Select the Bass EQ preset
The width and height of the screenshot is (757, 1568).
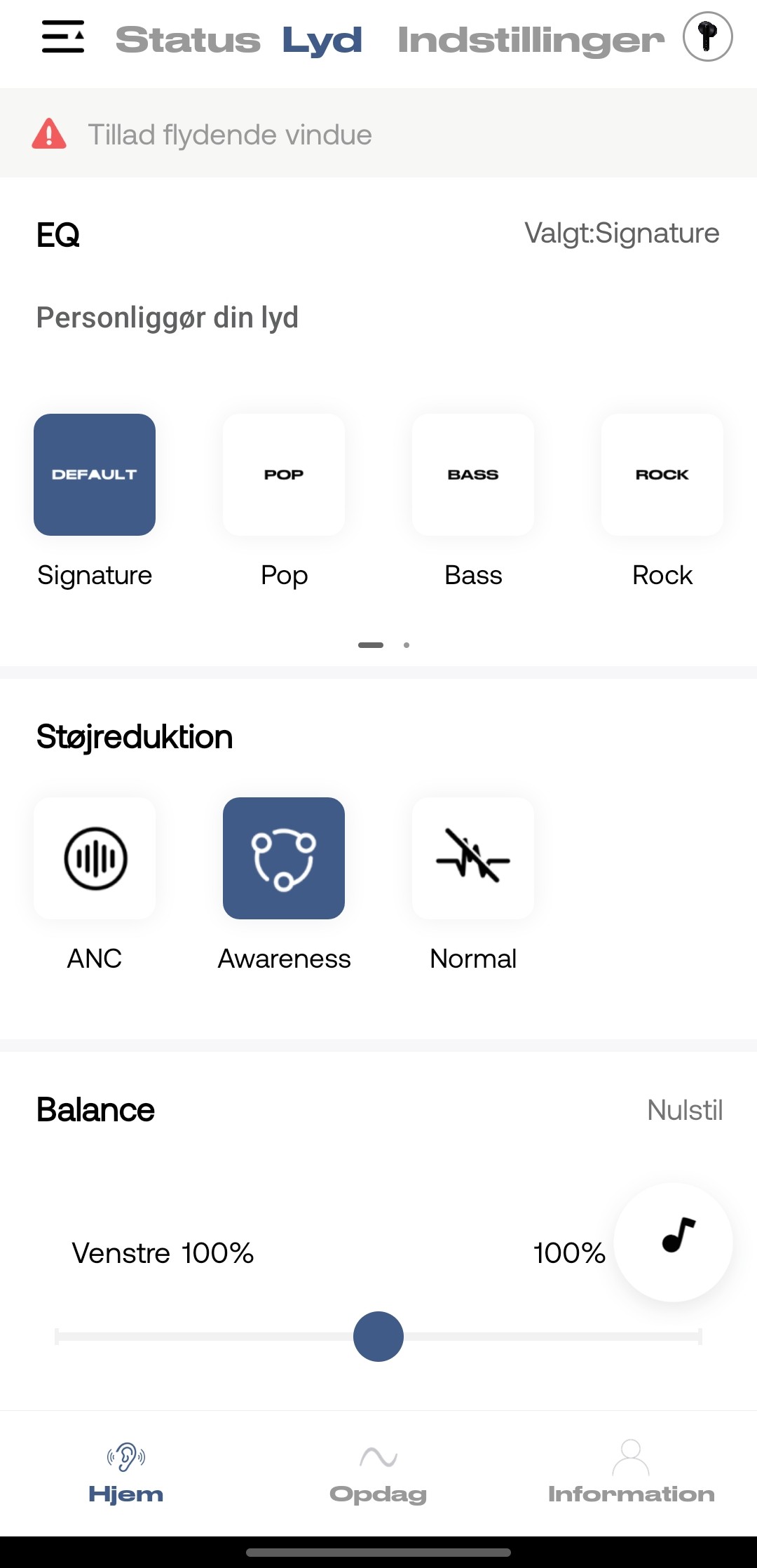pyautogui.click(x=473, y=475)
